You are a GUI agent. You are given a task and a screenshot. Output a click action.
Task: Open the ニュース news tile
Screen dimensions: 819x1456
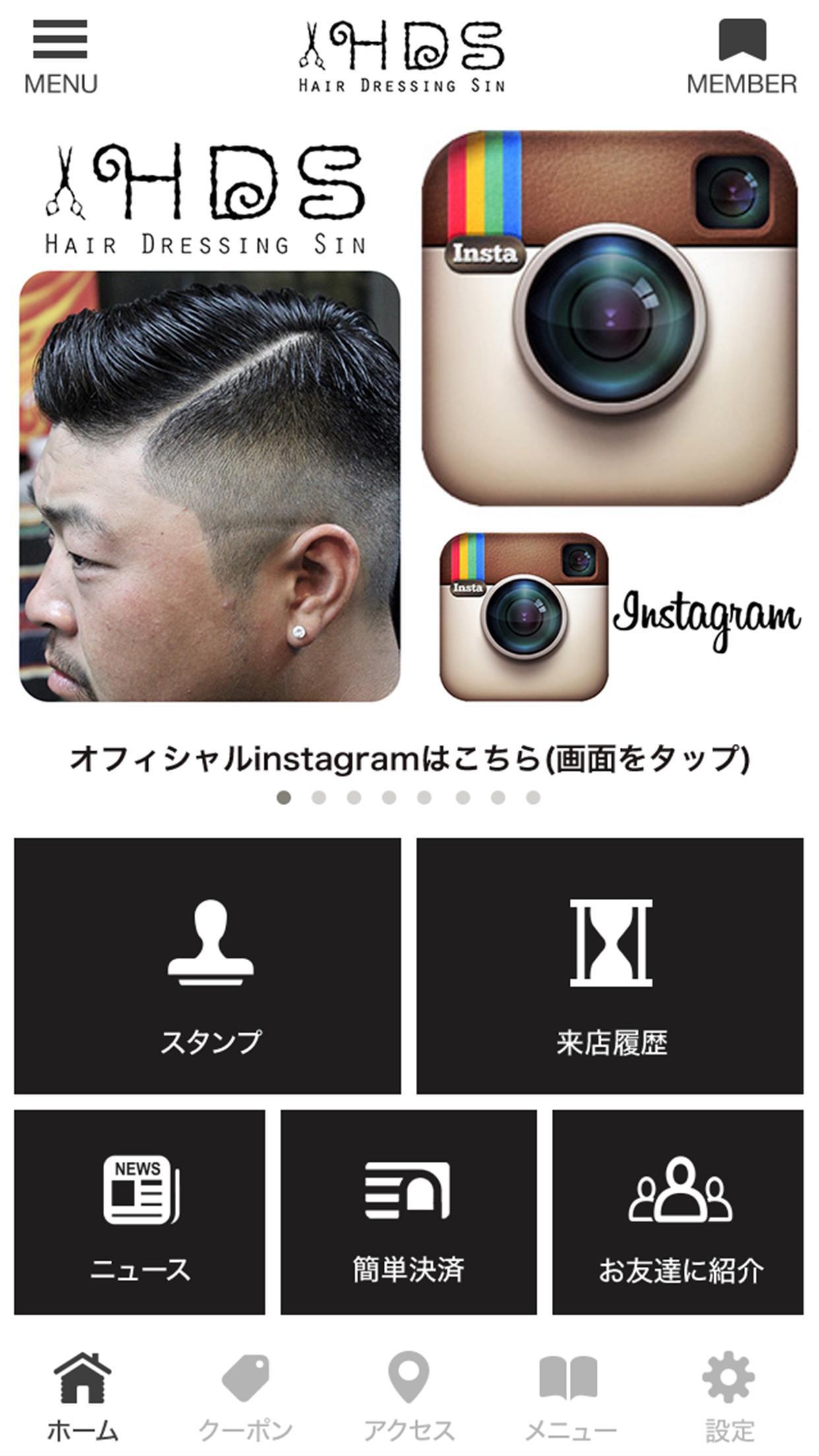[x=139, y=1212]
